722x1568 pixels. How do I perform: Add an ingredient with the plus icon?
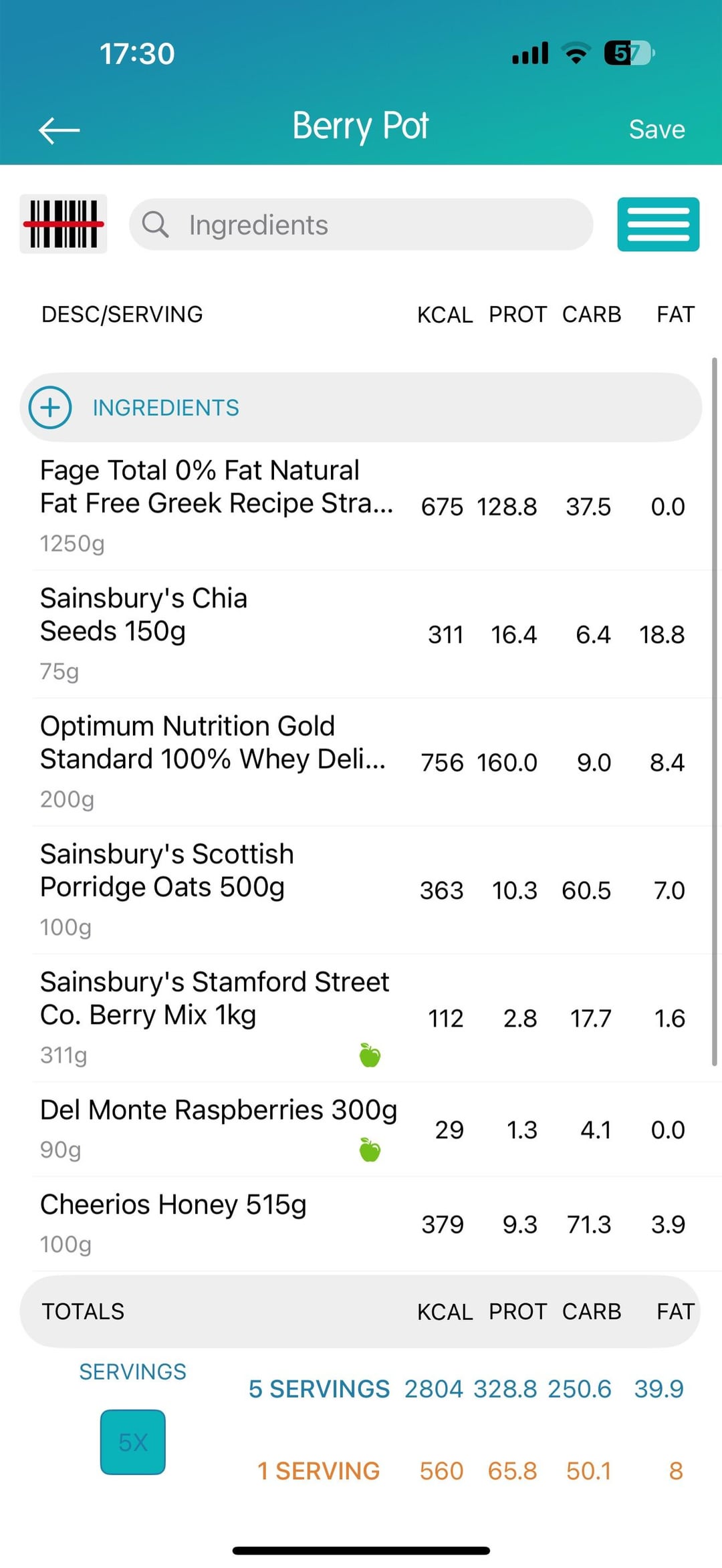(50, 408)
